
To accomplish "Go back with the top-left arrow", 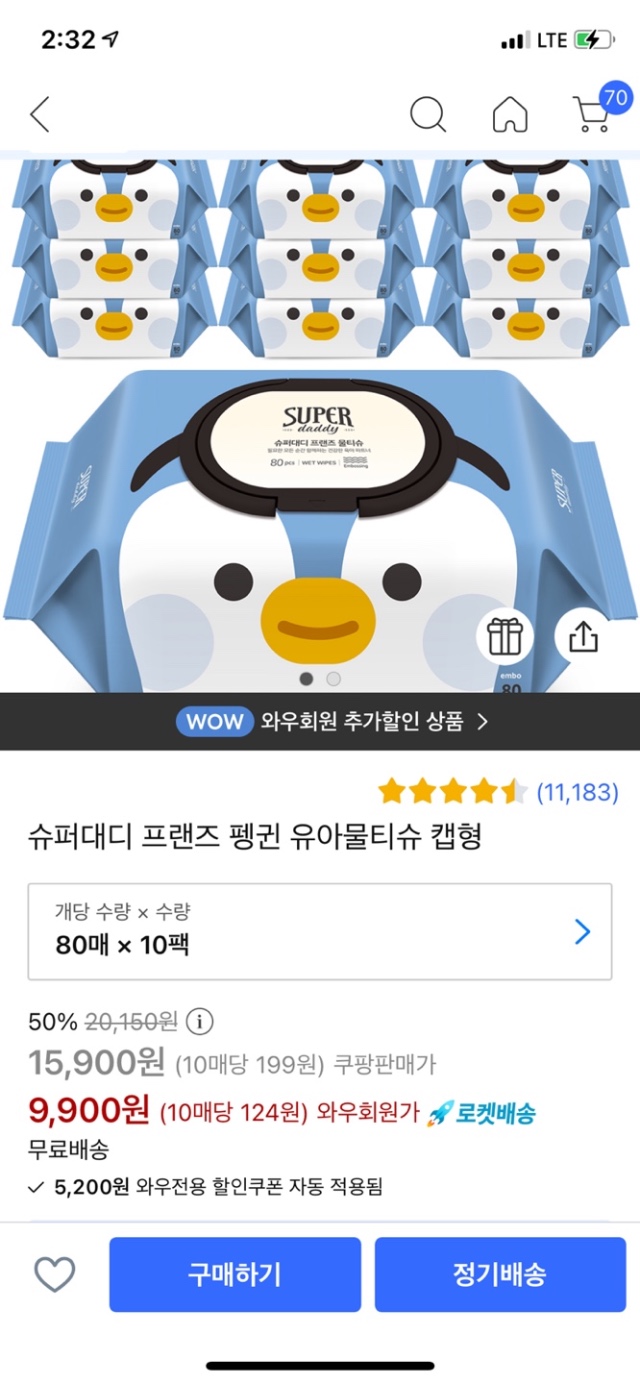I will tap(40, 115).
